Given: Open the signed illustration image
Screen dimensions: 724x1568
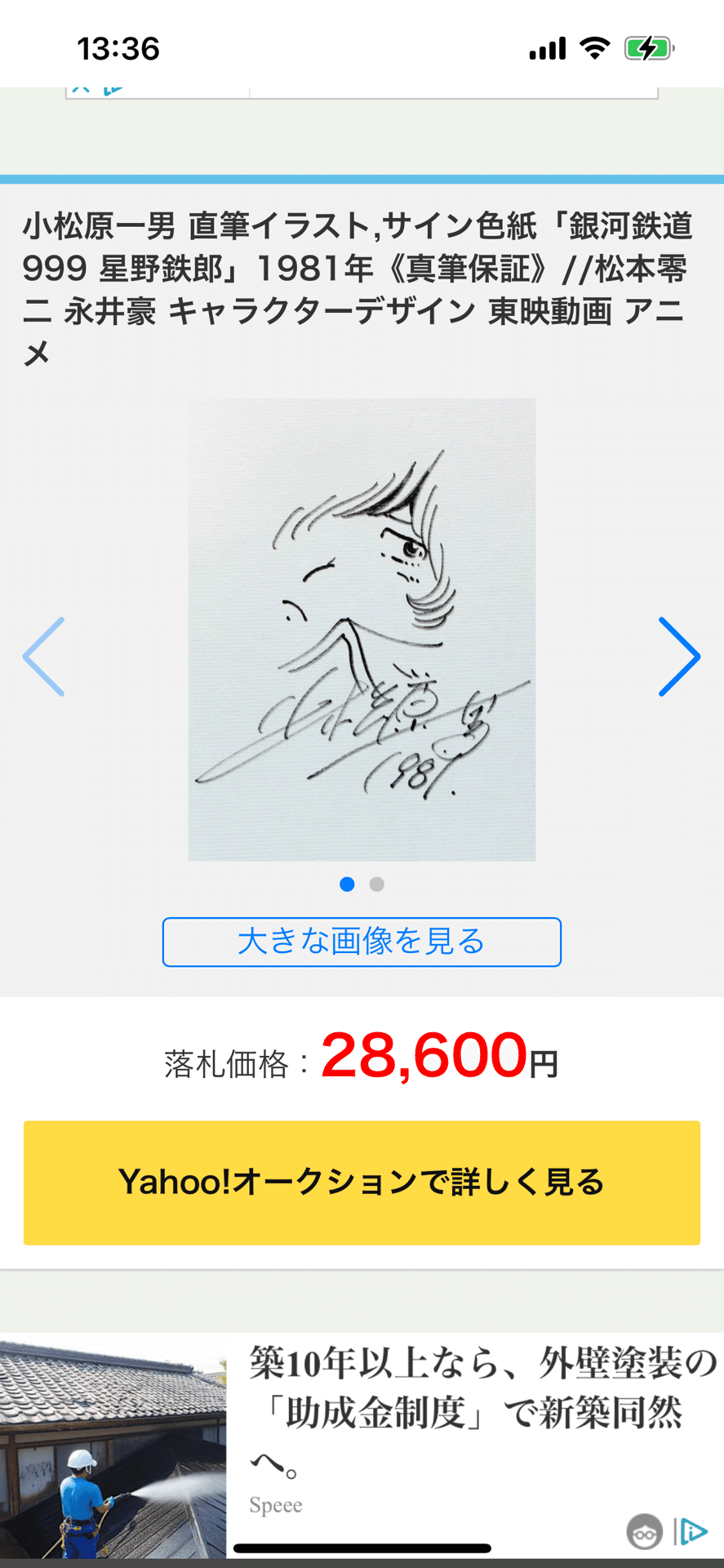Looking at the screenshot, I should [362, 629].
